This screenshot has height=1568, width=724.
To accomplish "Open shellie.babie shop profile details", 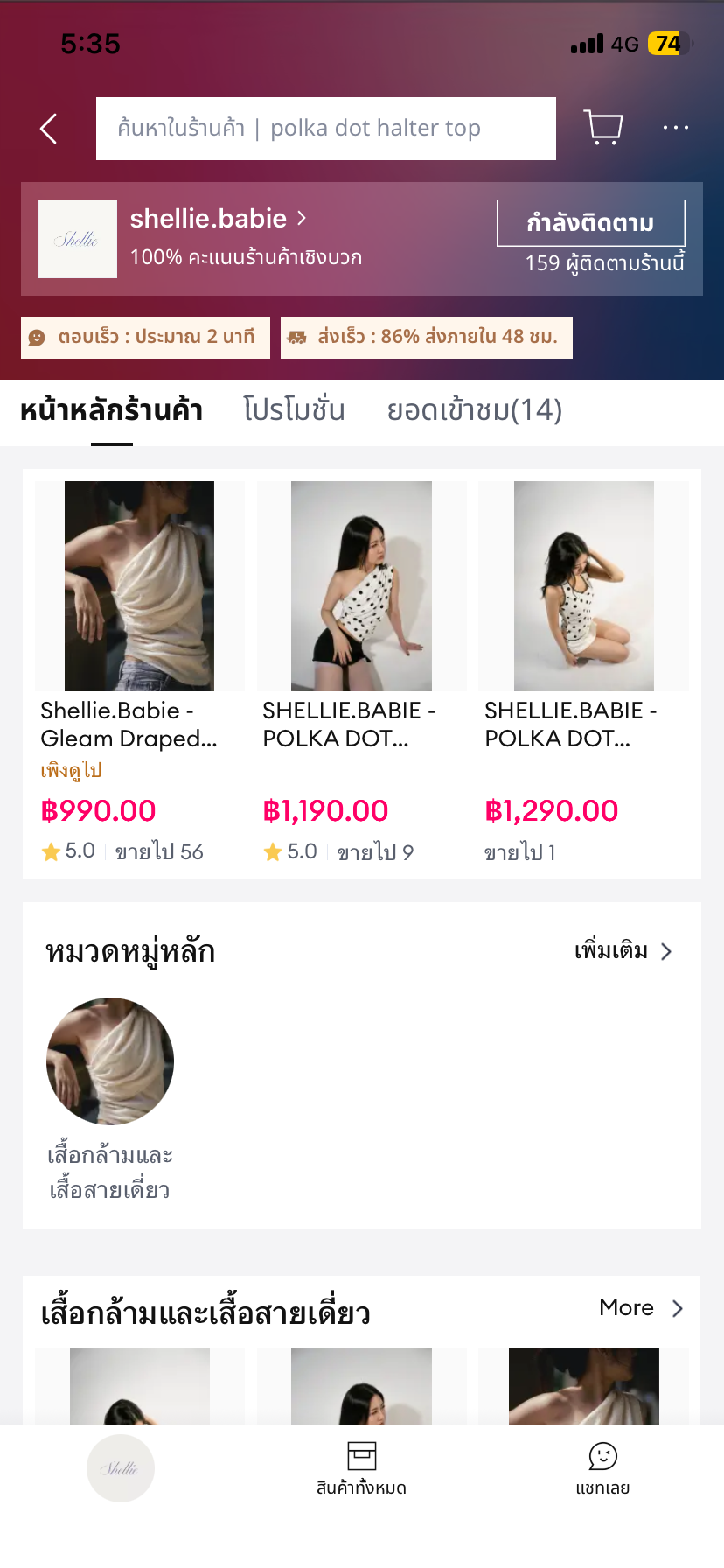I will coord(218,219).
